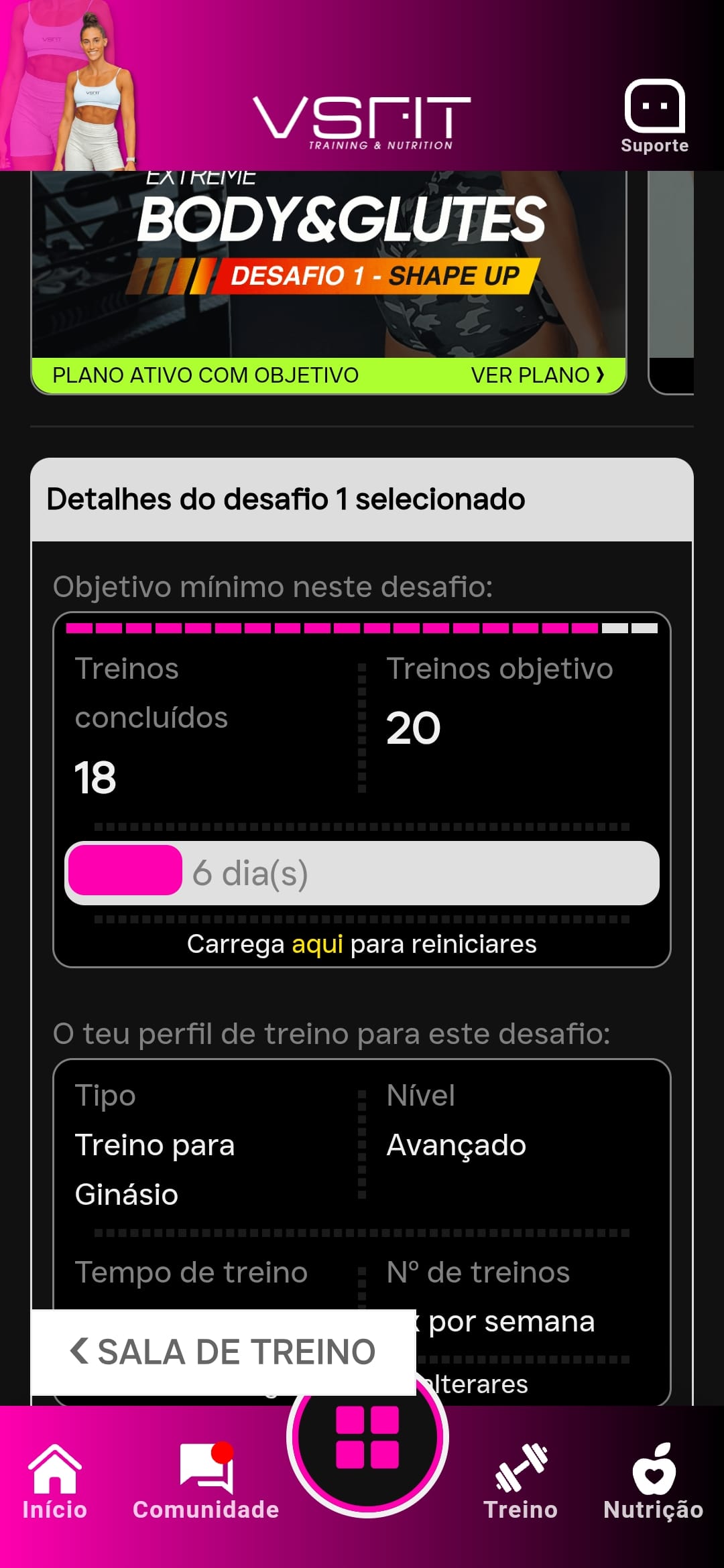Switch to the Treino tab
The width and height of the screenshot is (724, 1568).
click(x=521, y=1482)
